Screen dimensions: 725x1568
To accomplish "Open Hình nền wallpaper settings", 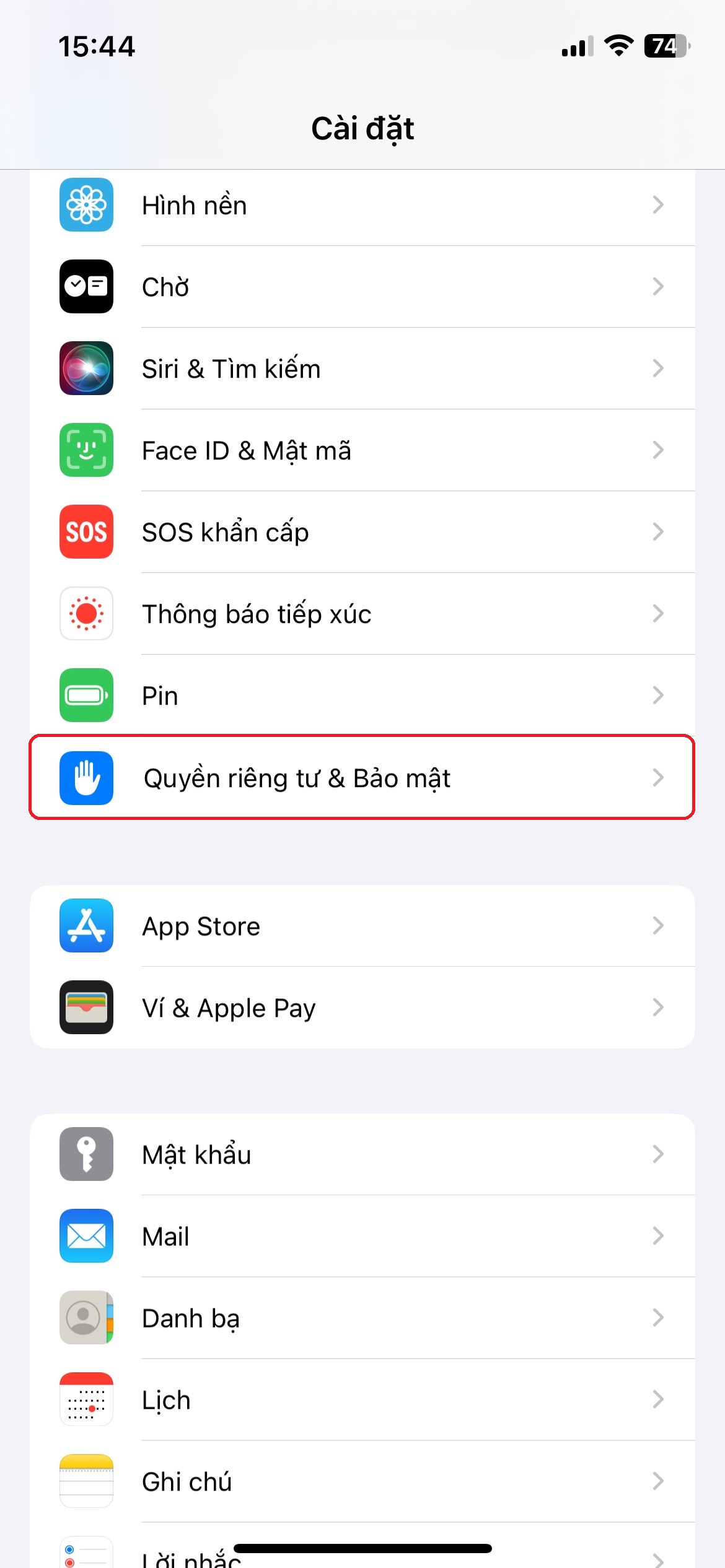I will [x=362, y=205].
